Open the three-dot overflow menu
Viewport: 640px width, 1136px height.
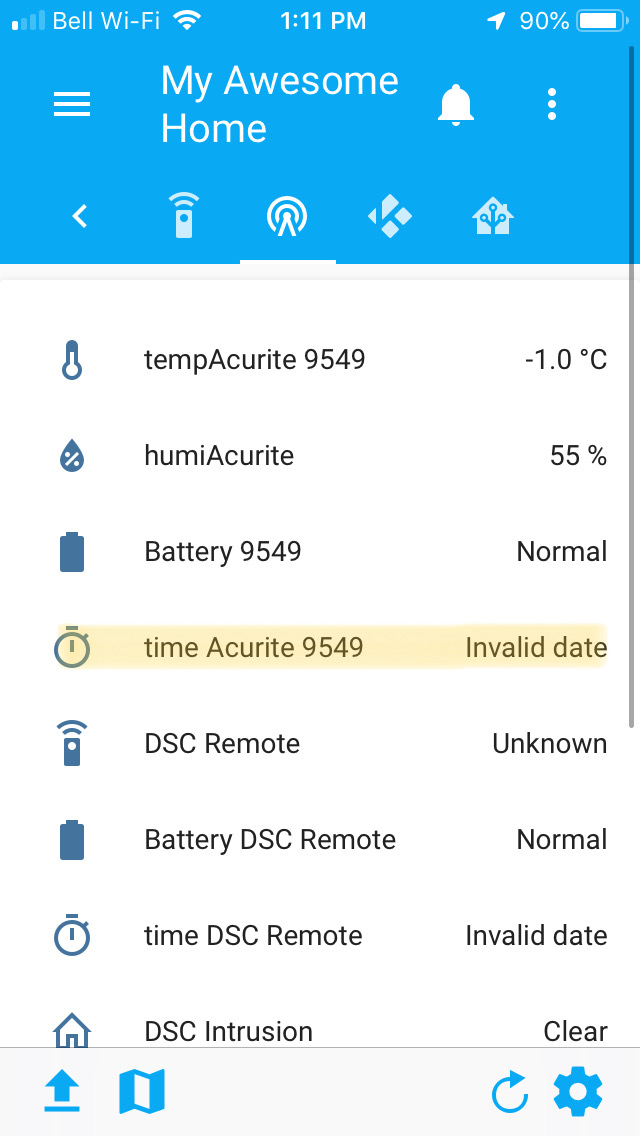click(x=552, y=104)
